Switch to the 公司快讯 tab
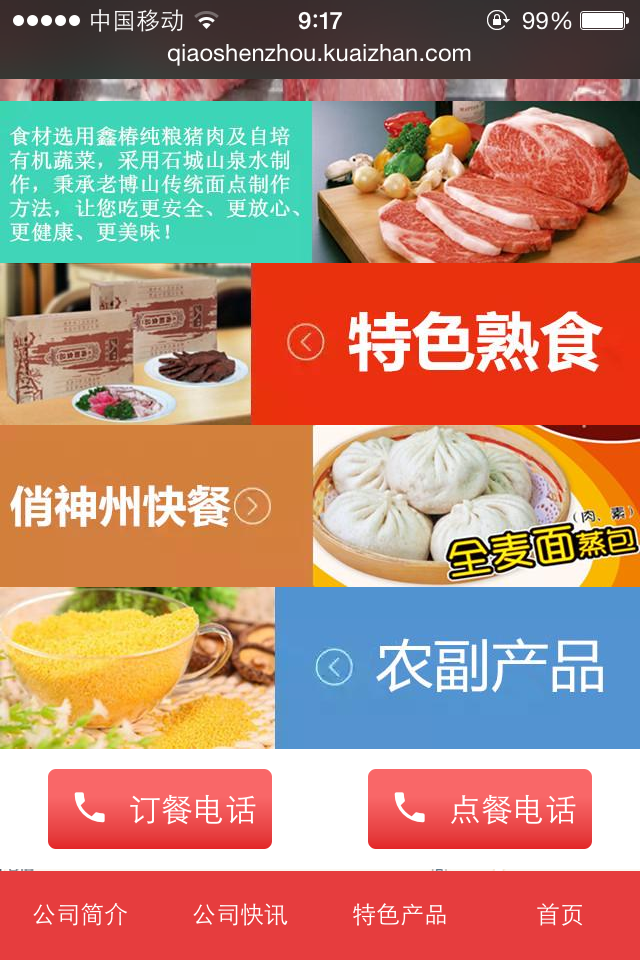Viewport: 640px width, 960px height. 240,915
